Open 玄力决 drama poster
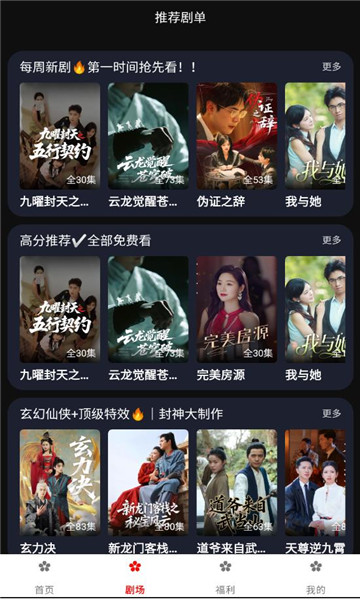This screenshot has width=360, height=600. coord(60,483)
